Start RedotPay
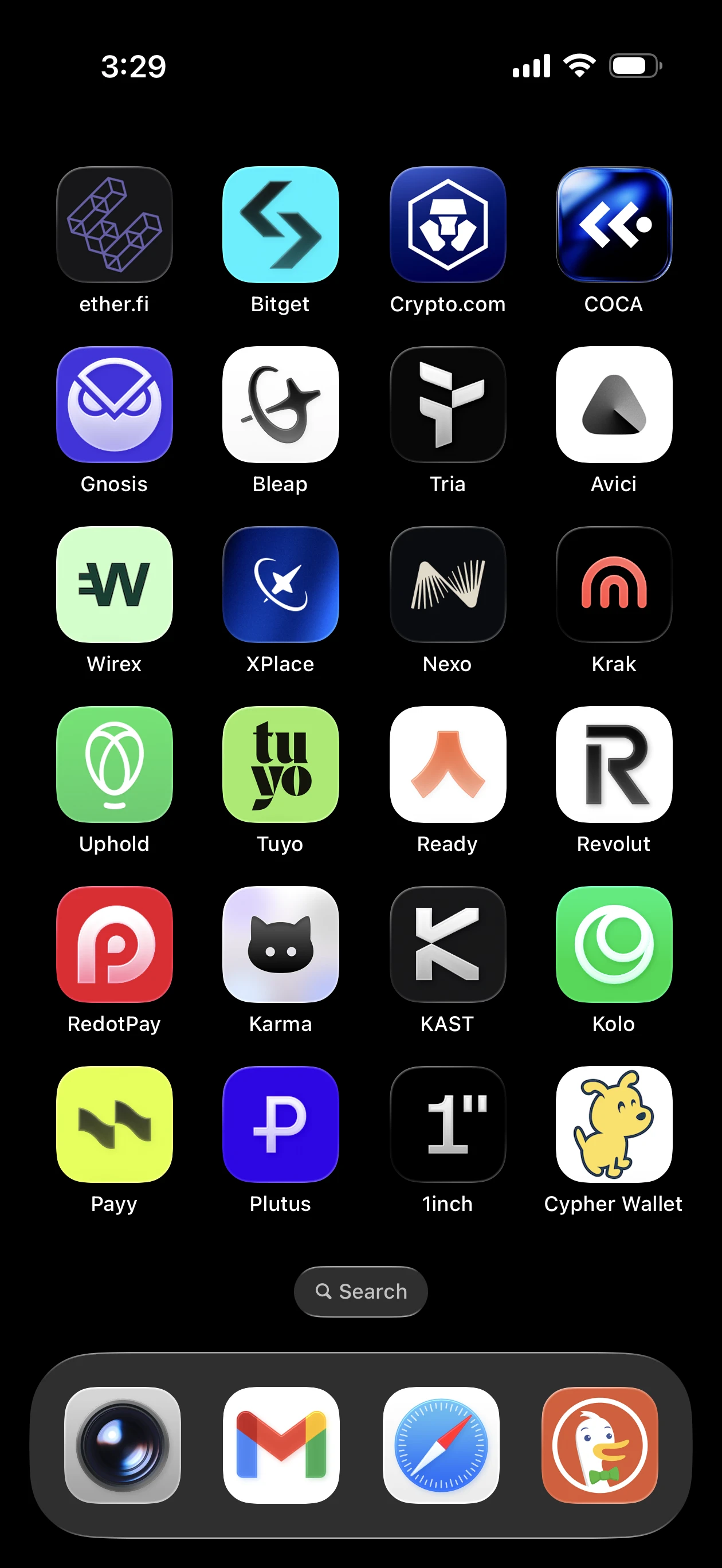This screenshot has width=722, height=1568. [114, 943]
